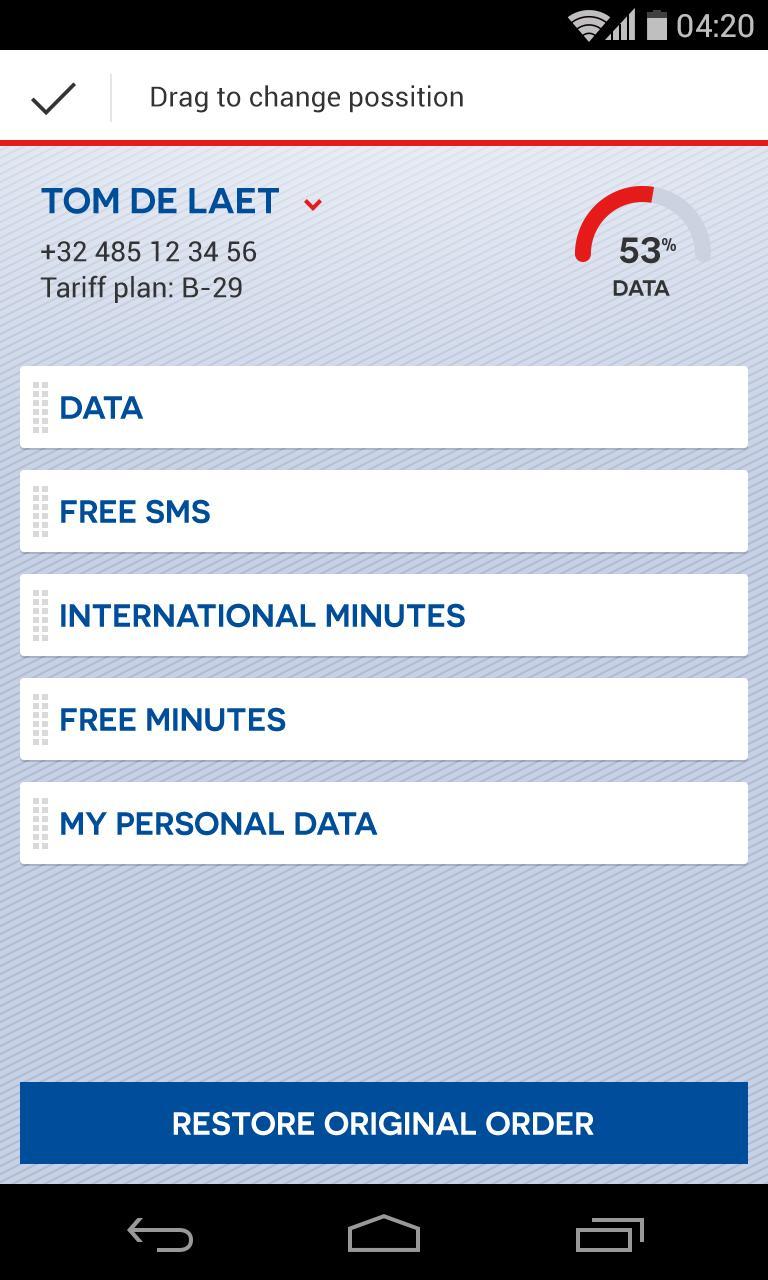
Task: Open the DATA category panel
Action: [384, 407]
